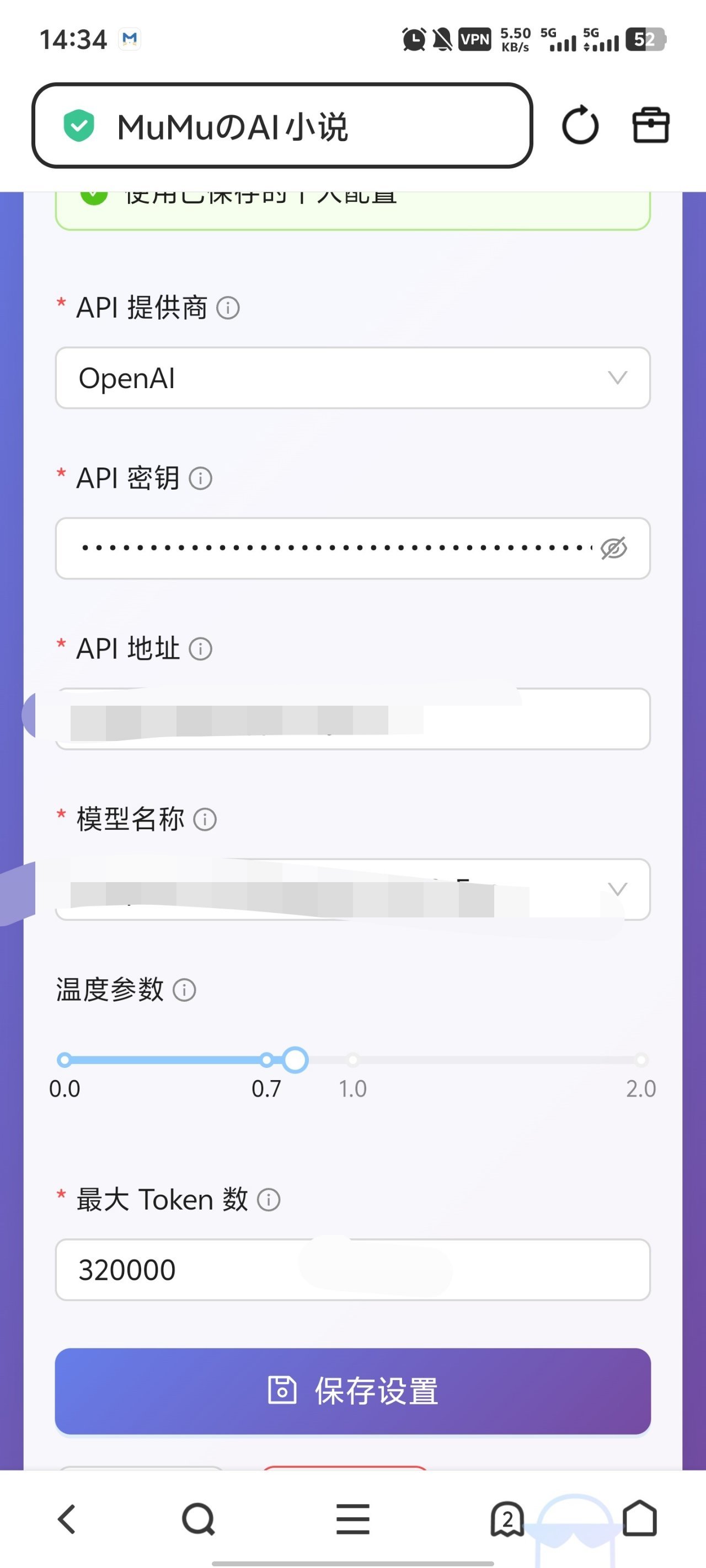Image resolution: width=706 pixels, height=1568 pixels.
Task: Tap the MuMuのAI小说 address bar
Action: pos(281,126)
